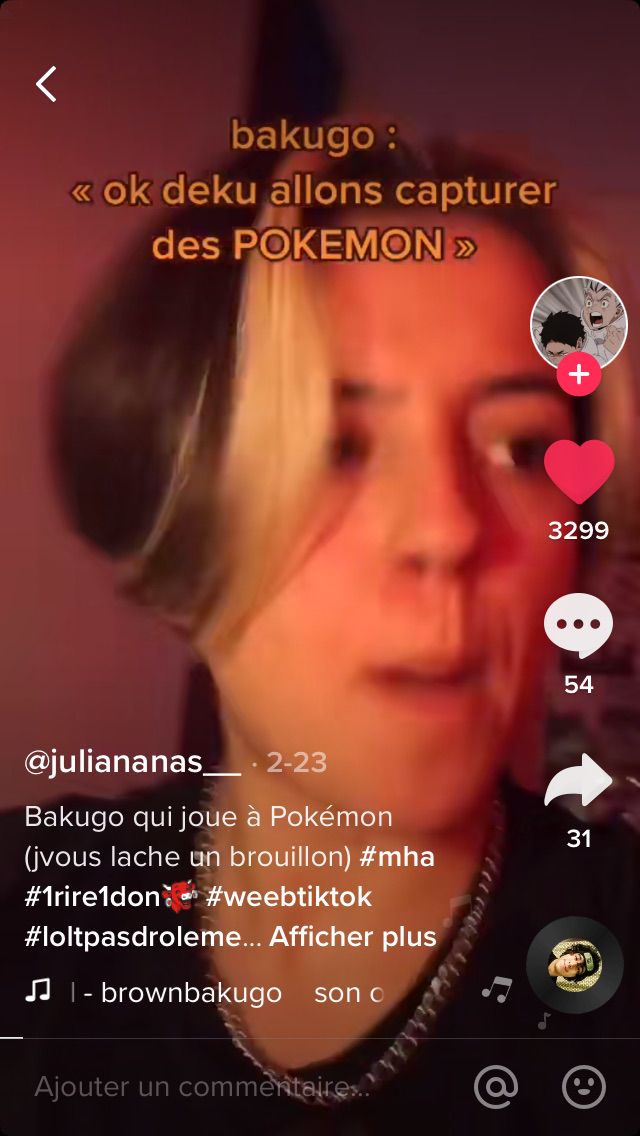Open the comments bubble
The height and width of the screenshot is (1136, 640).
(578, 625)
